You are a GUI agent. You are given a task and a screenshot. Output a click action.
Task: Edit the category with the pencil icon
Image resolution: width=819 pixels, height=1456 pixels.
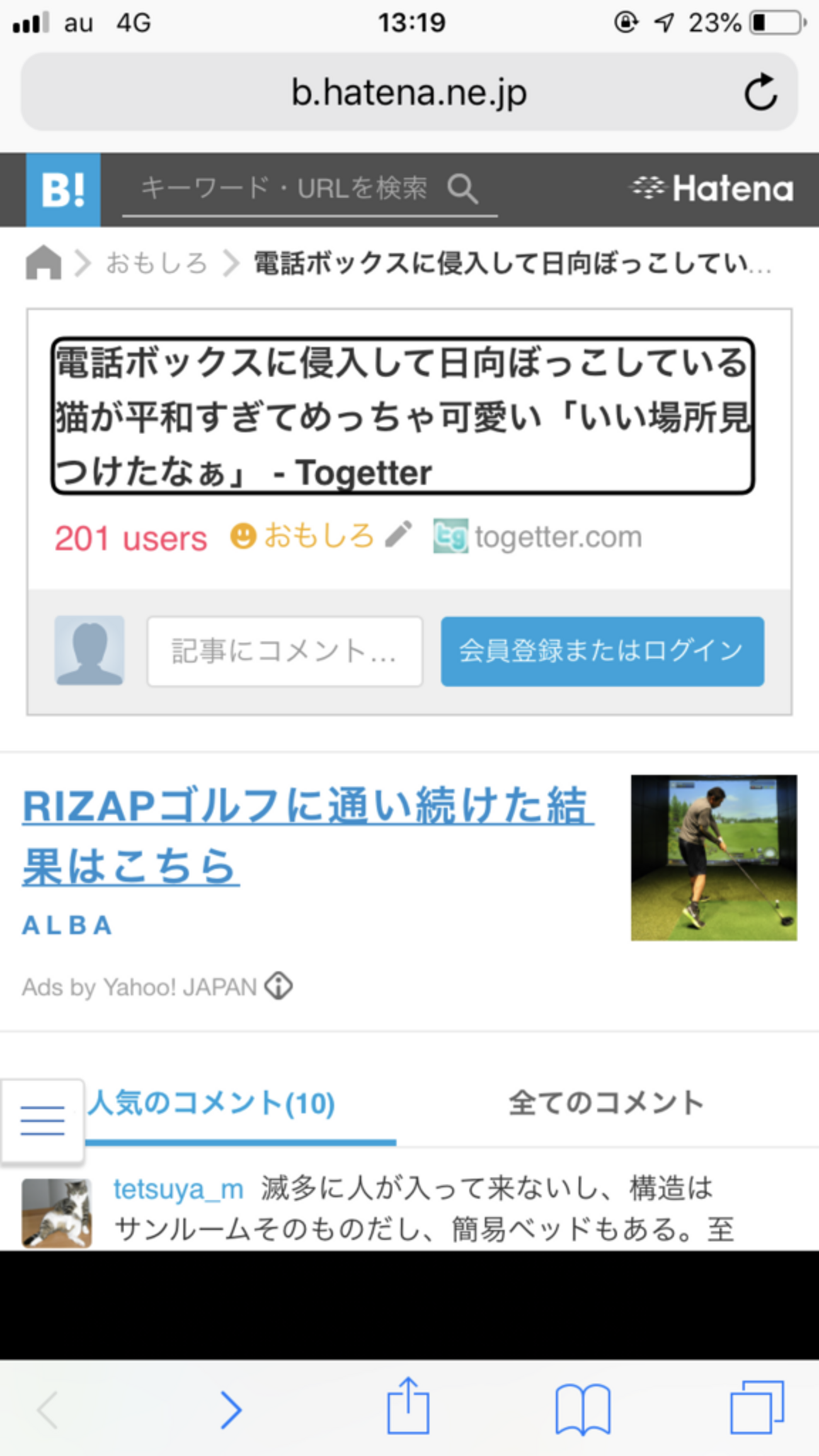(398, 534)
